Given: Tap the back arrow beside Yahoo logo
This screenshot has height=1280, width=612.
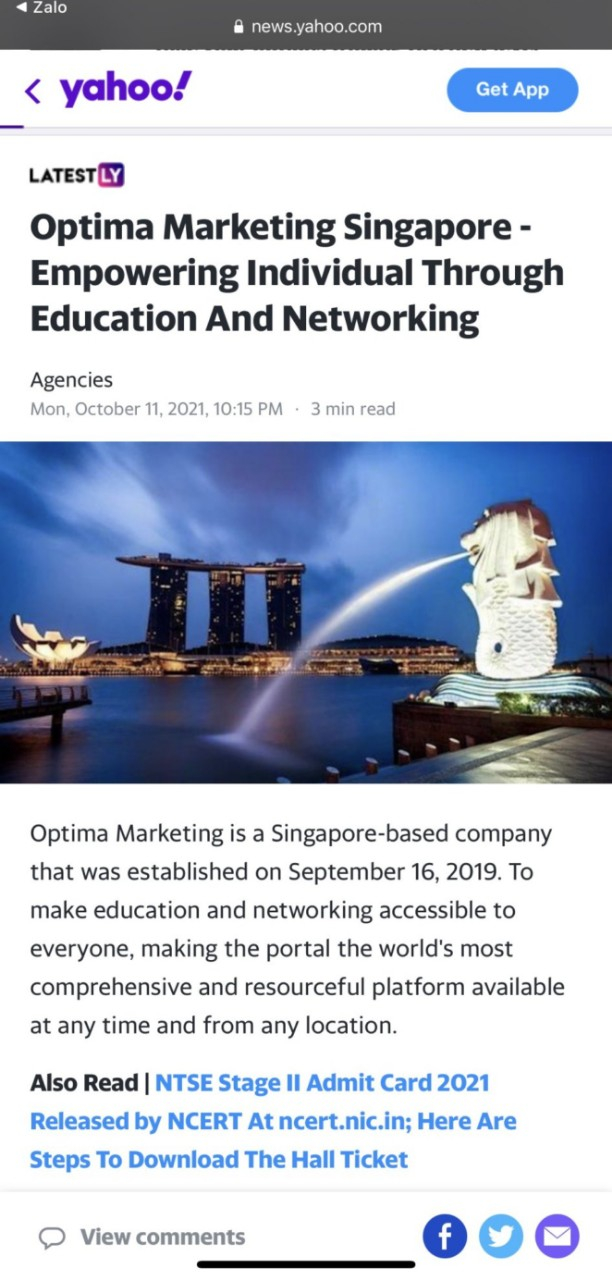Looking at the screenshot, I should pos(33,92).
